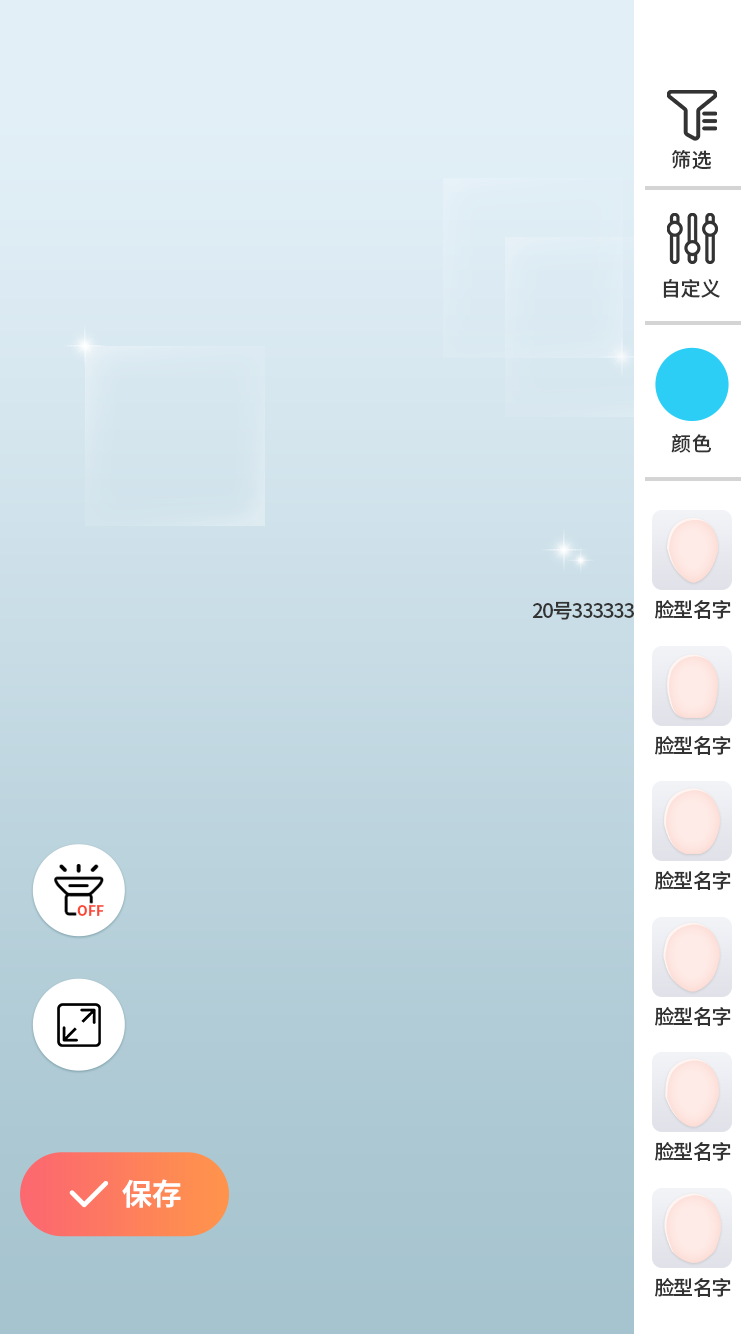Open the 筛选 filter options
Image resolution: width=750 pixels, height=1334 pixels.
pos(691,128)
